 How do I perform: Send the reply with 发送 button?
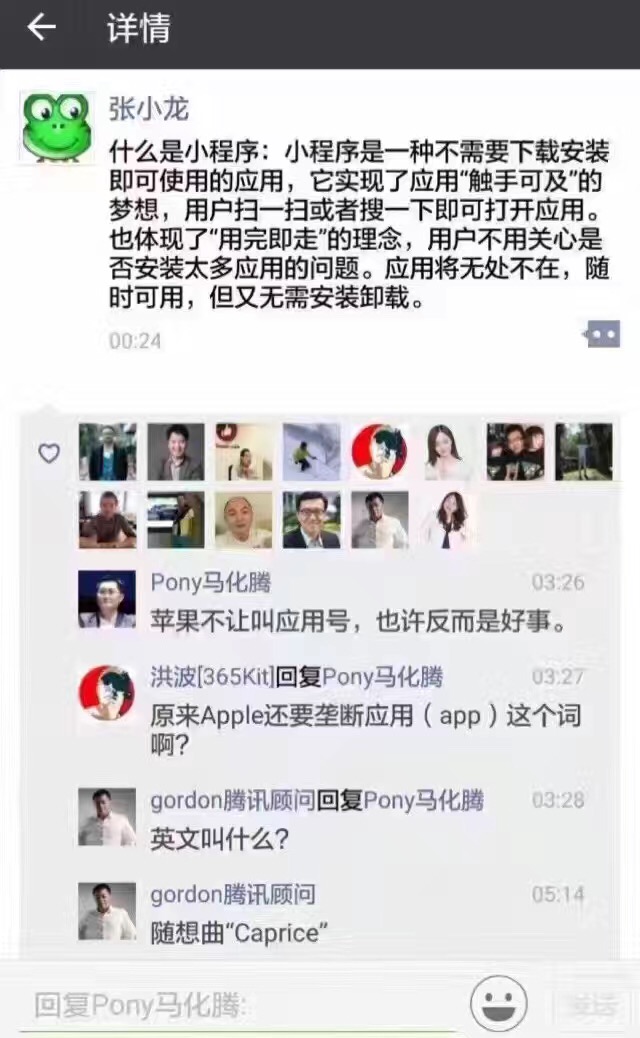[594, 1005]
